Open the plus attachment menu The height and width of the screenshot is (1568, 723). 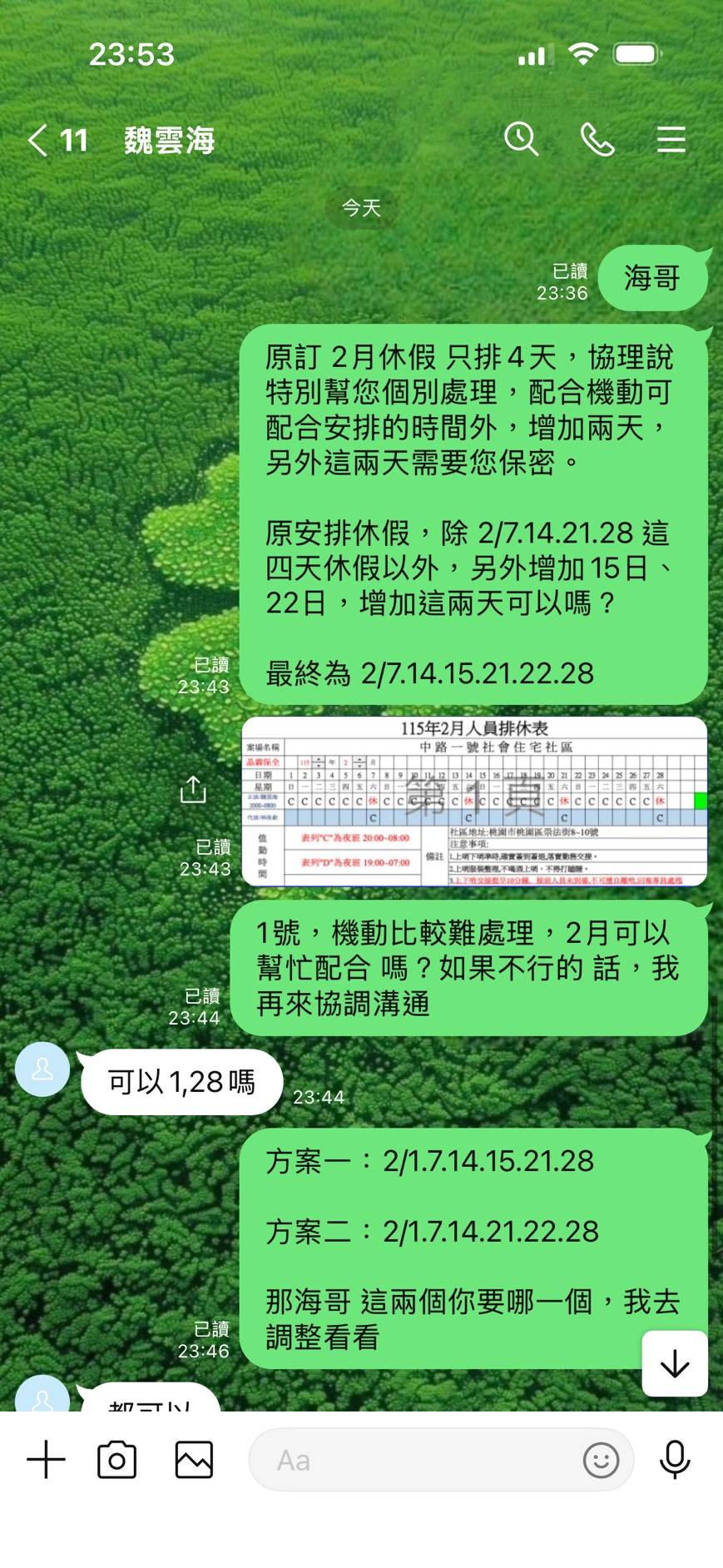coord(46,1460)
